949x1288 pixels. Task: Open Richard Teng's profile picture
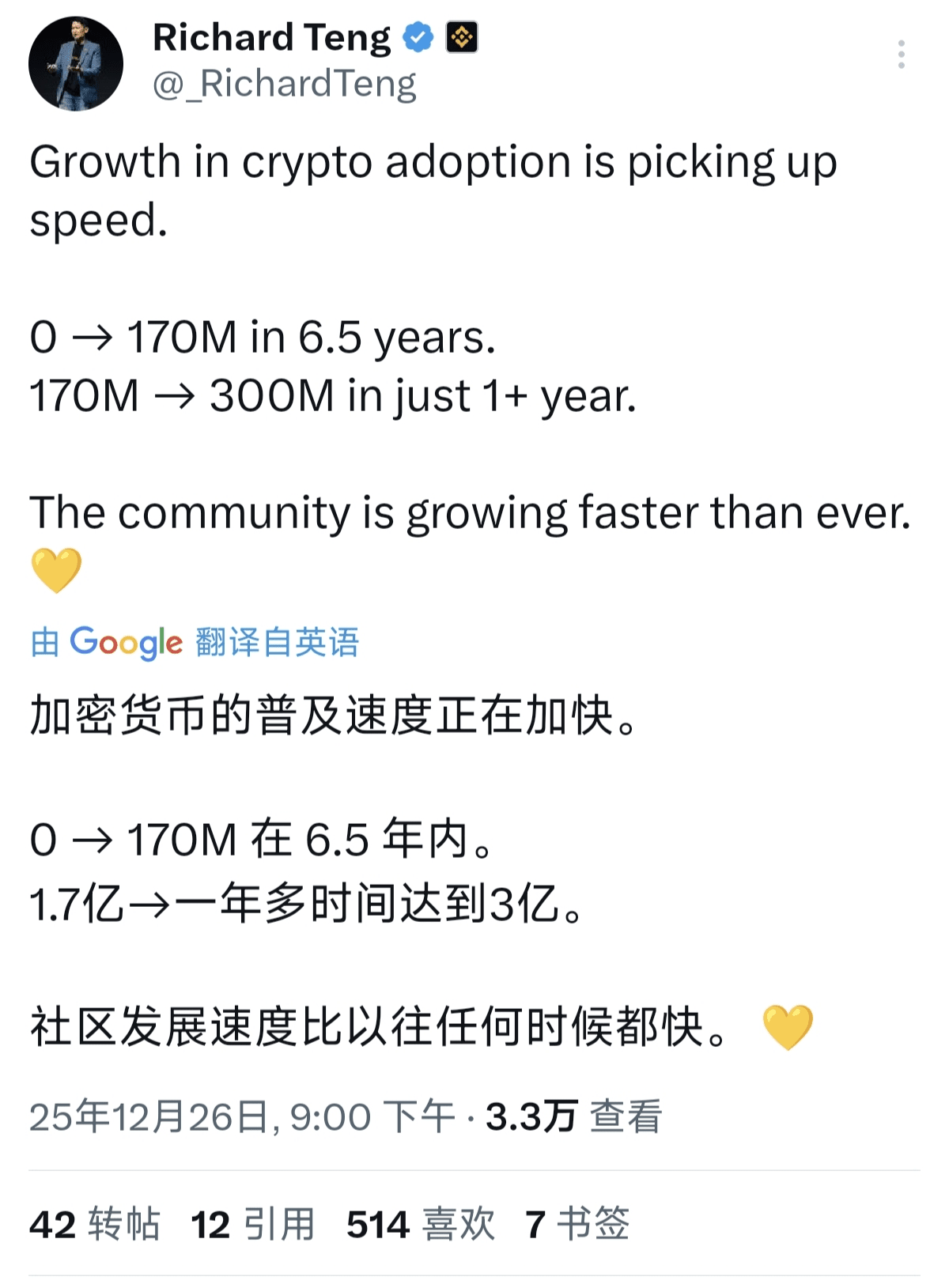click(76, 64)
